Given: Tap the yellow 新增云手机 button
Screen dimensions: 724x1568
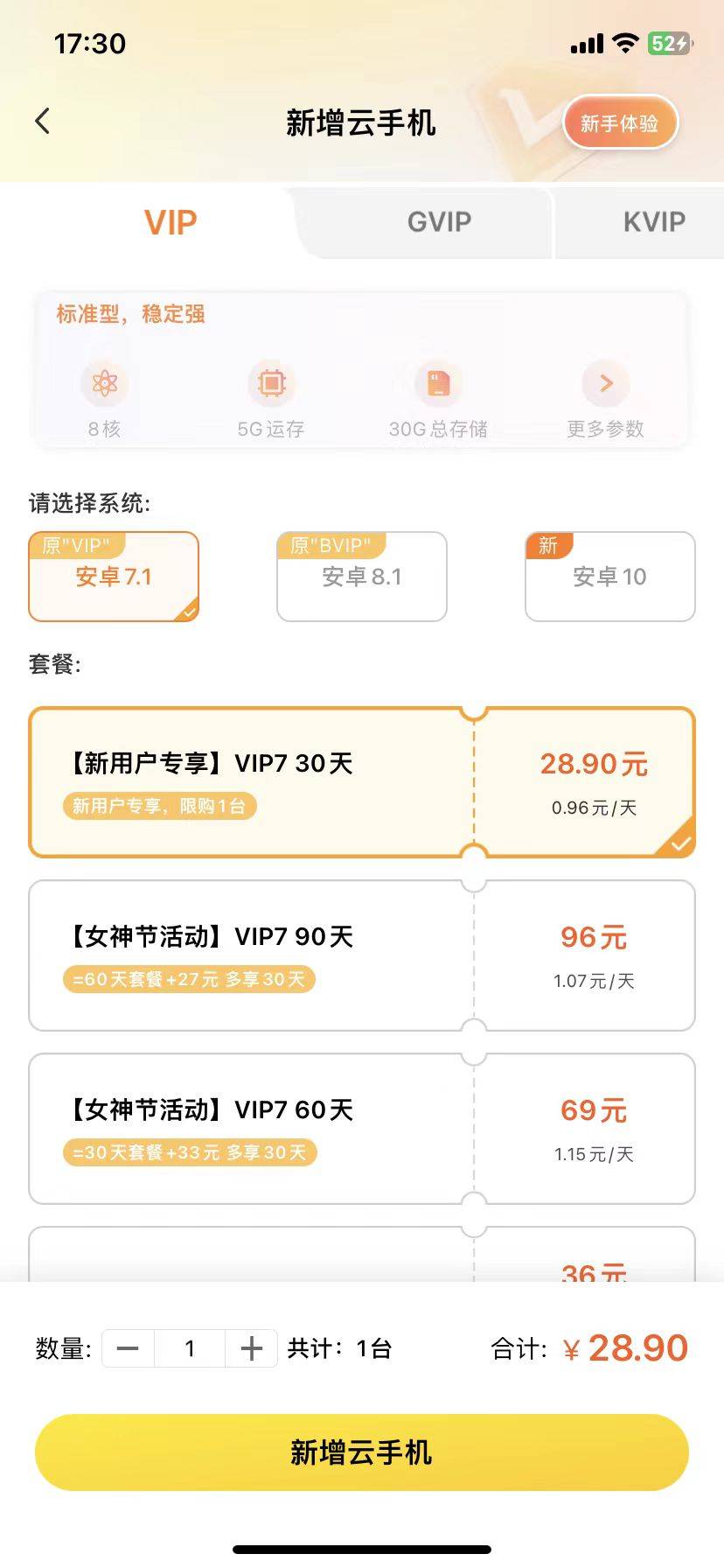Looking at the screenshot, I should pos(362,1452).
